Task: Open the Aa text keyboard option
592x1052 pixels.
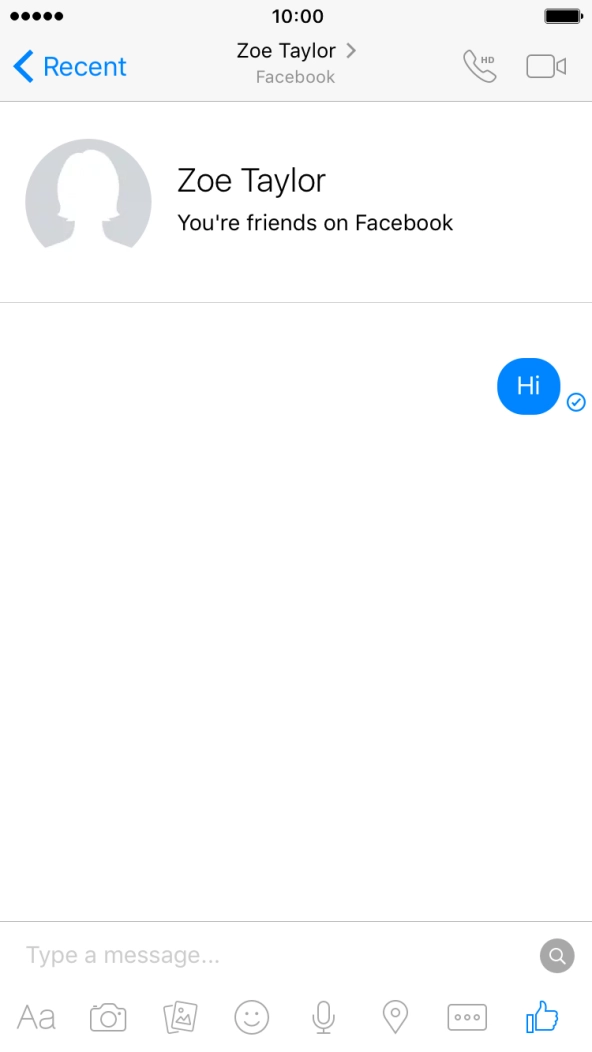Action: (x=36, y=1018)
